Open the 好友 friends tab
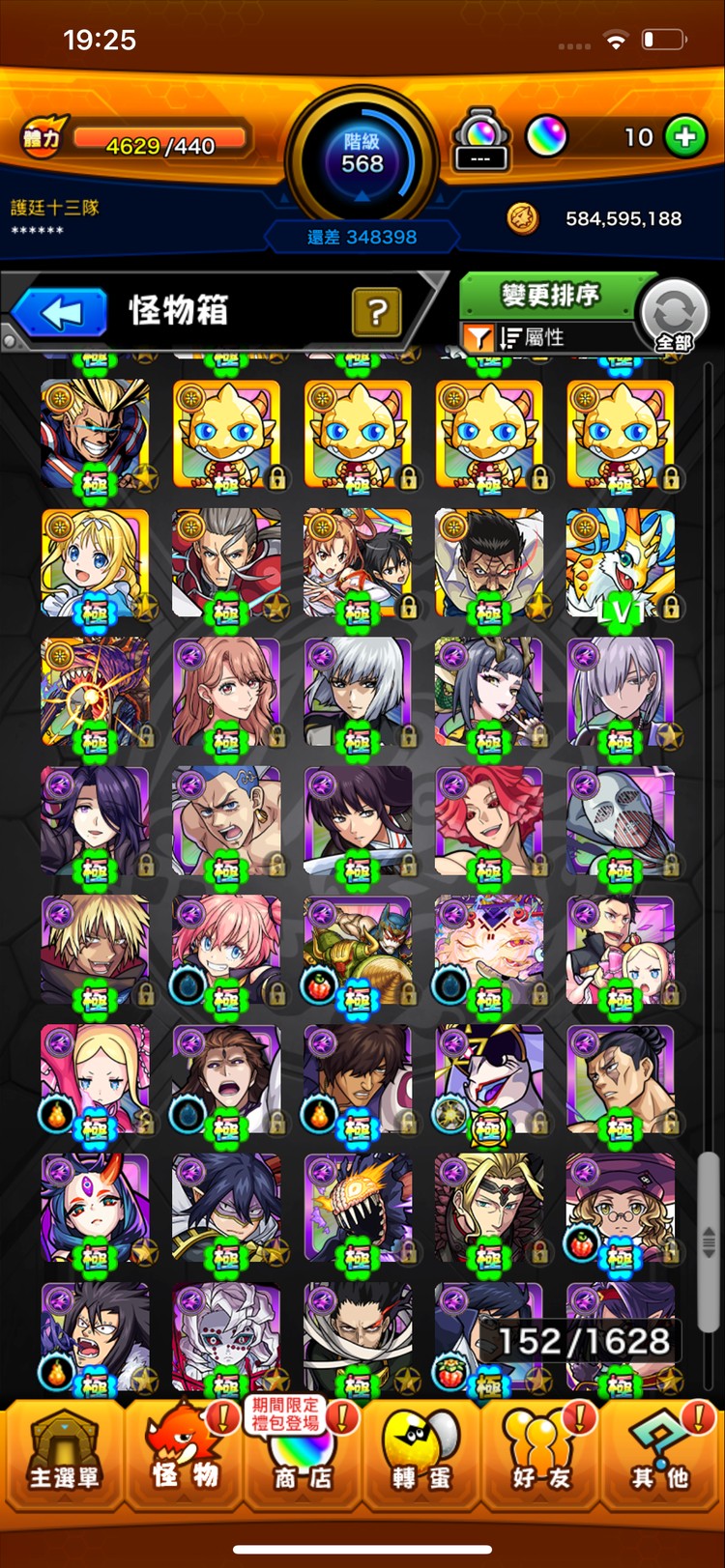Image resolution: width=725 pixels, height=1568 pixels. click(x=541, y=1457)
